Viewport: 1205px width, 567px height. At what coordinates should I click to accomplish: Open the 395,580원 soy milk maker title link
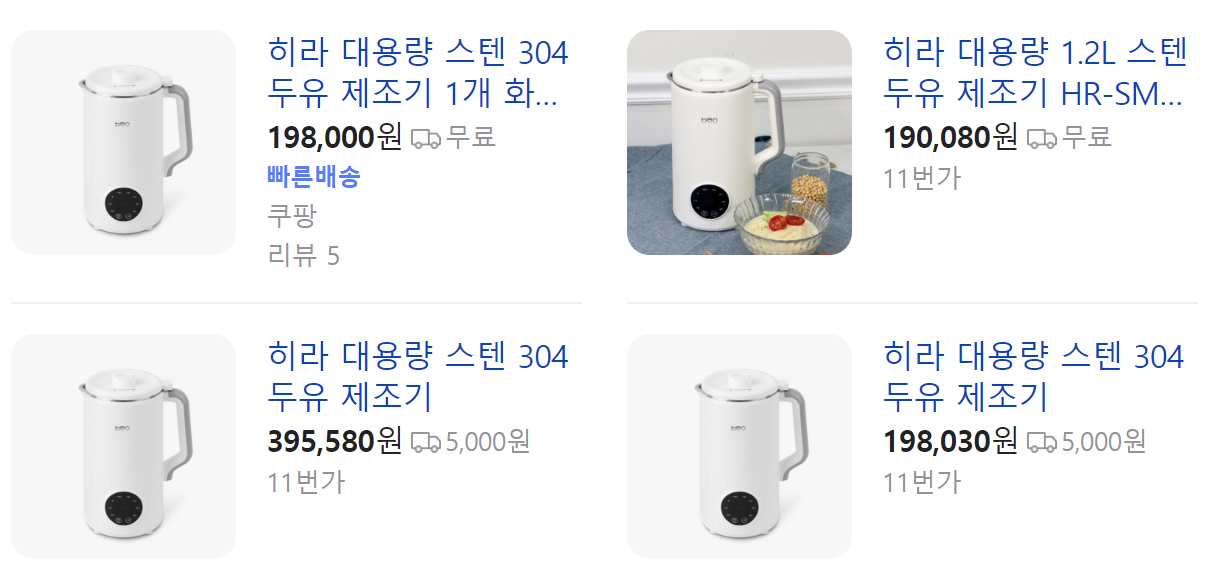[418, 376]
